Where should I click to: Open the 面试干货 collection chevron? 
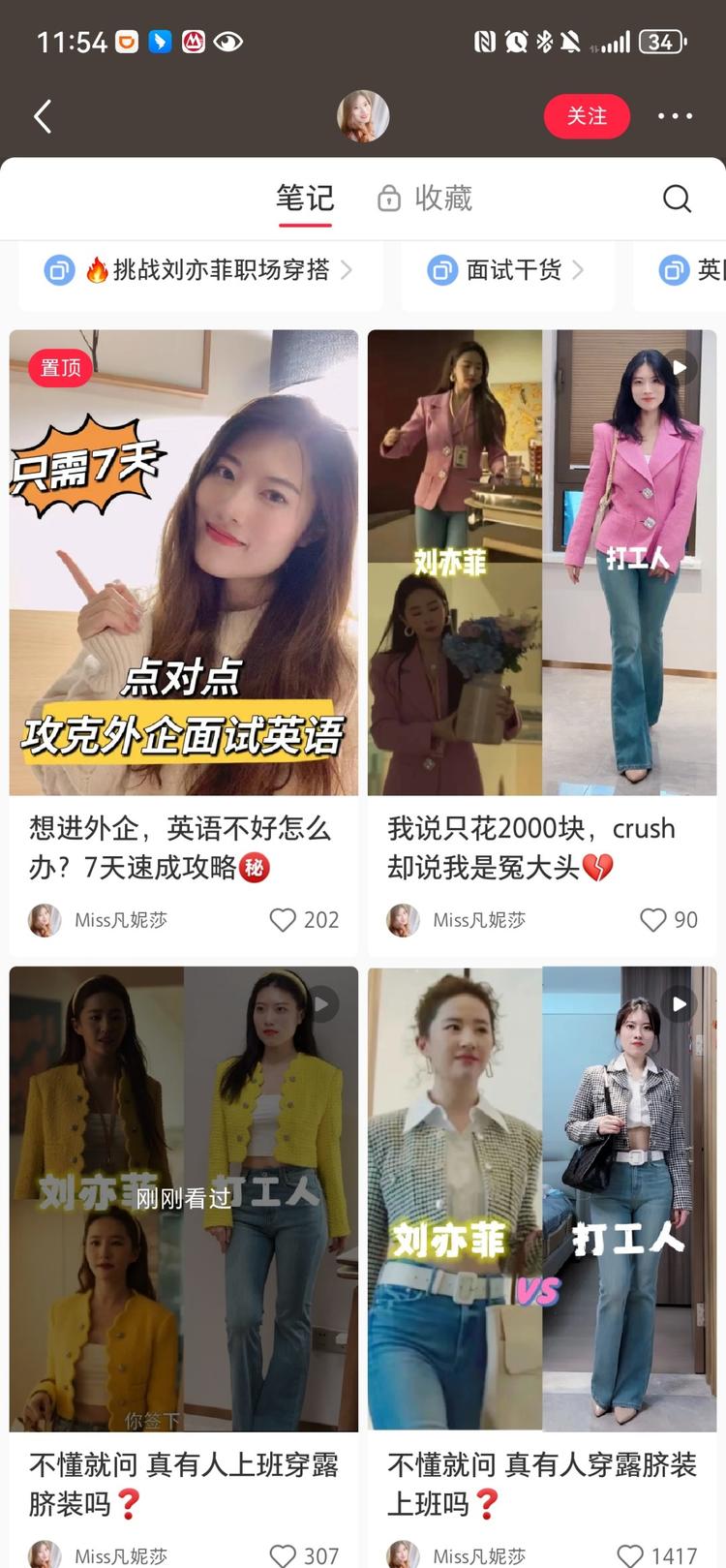tap(580, 270)
